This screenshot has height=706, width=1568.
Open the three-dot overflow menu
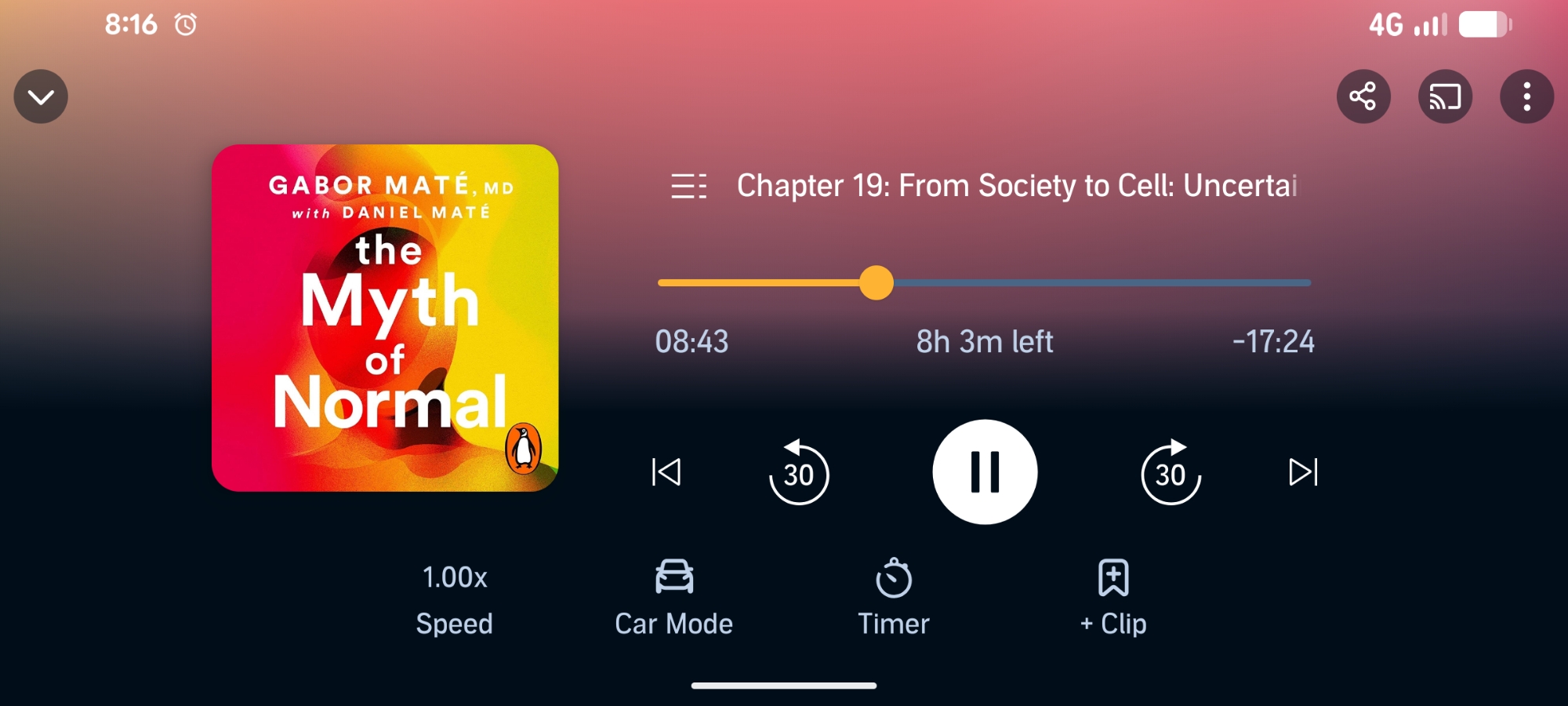(1526, 96)
